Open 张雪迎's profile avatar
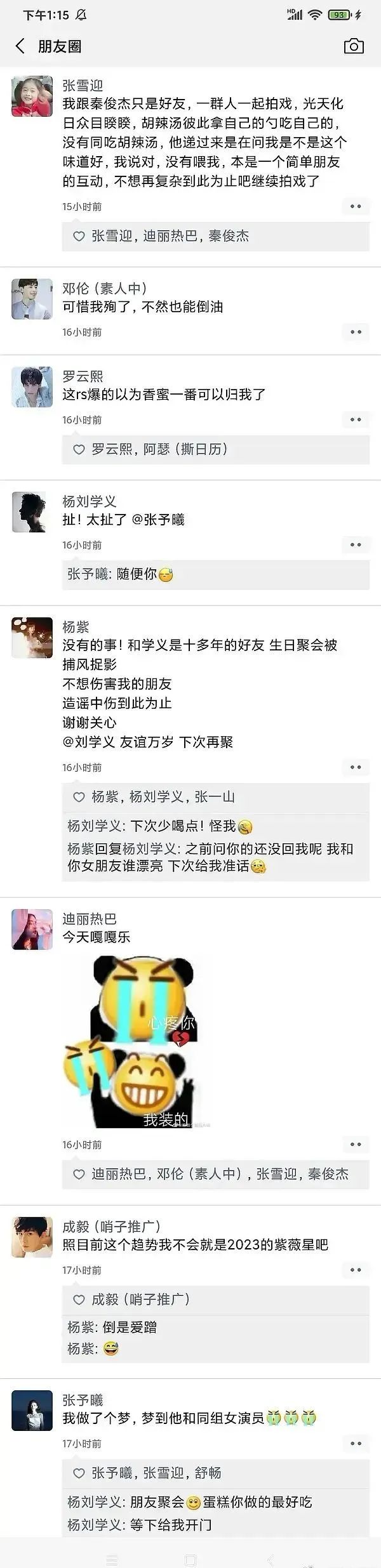 coord(32,96)
